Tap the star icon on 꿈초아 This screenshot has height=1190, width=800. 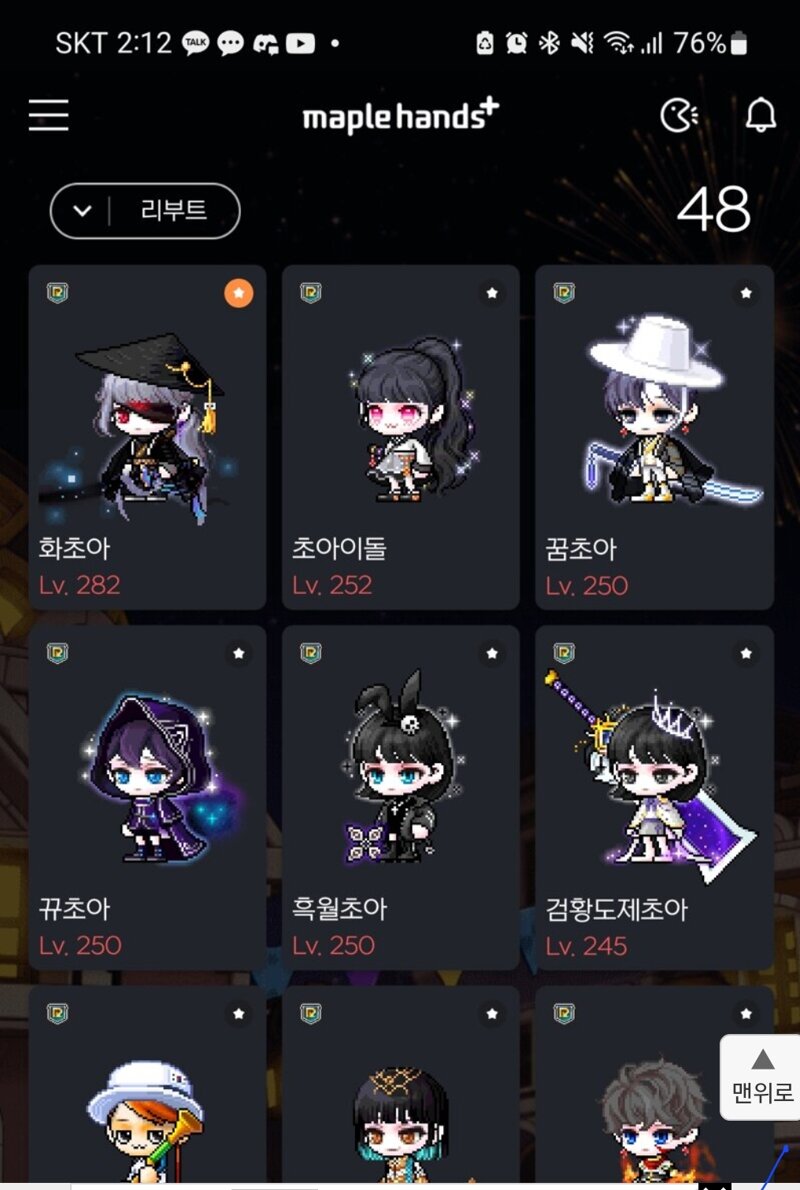[745, 293]
